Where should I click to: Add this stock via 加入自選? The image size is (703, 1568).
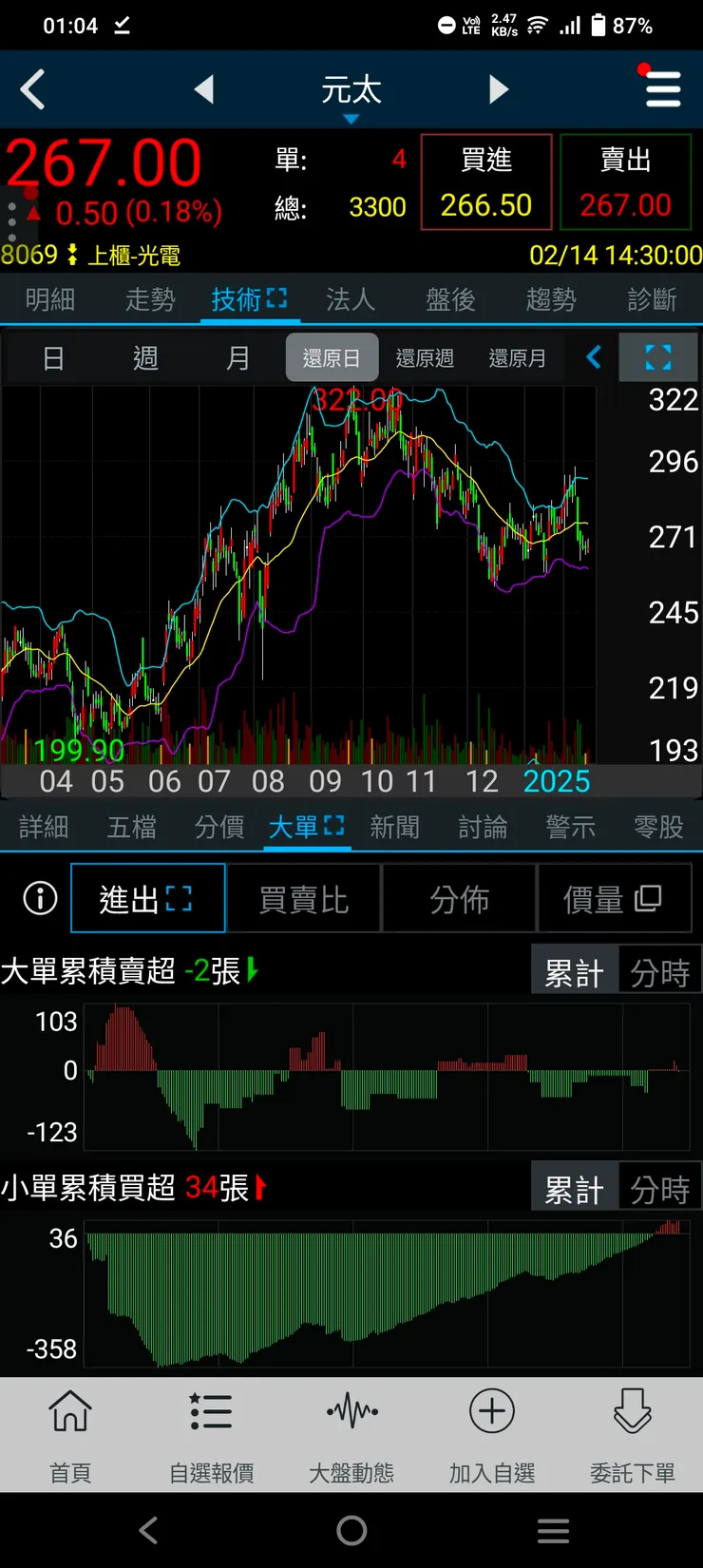pyautogui.click(x=492, y=1432)
